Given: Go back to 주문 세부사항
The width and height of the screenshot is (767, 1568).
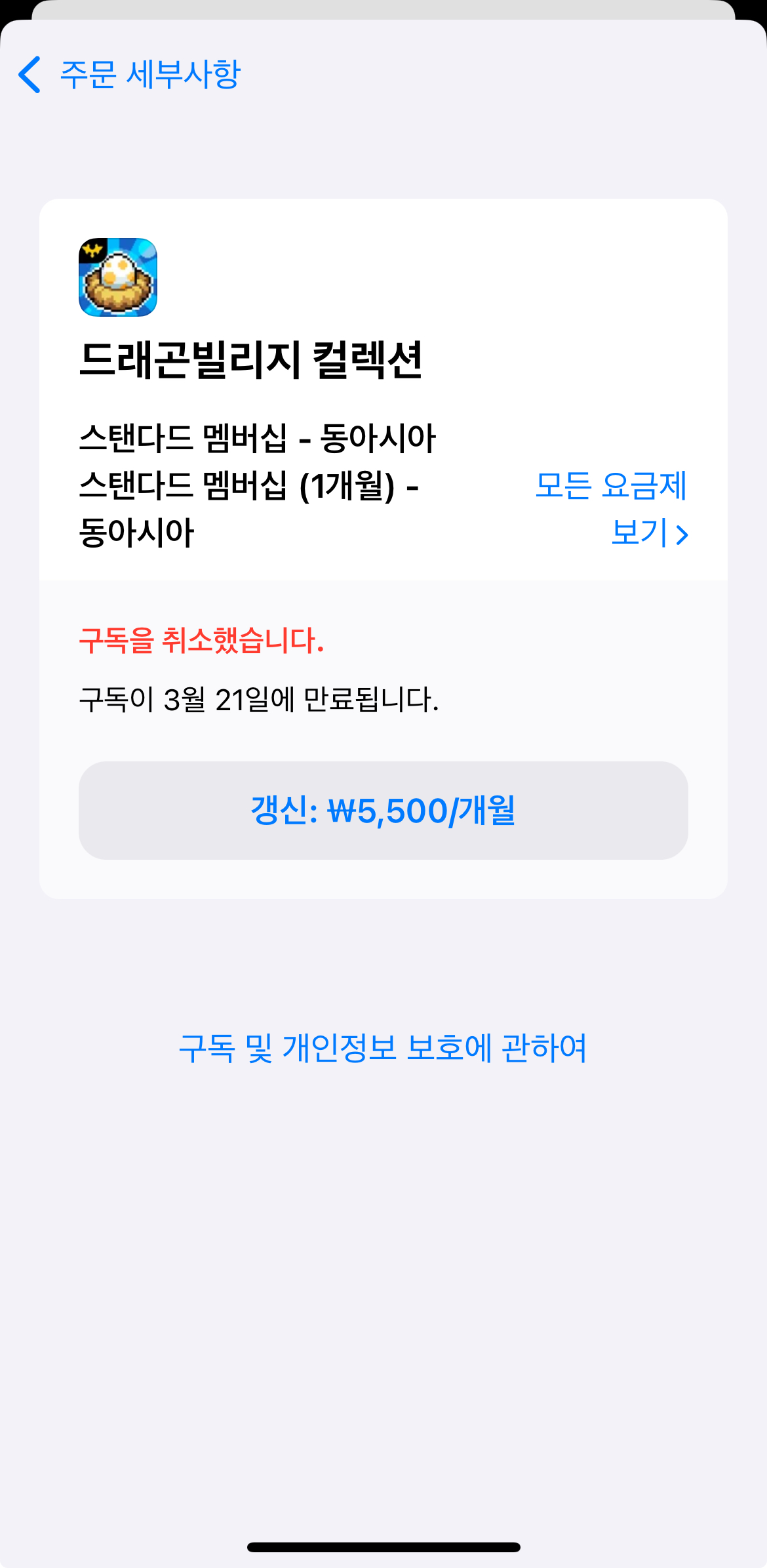Looking at the screenshot, I should [x=128, y=75].
